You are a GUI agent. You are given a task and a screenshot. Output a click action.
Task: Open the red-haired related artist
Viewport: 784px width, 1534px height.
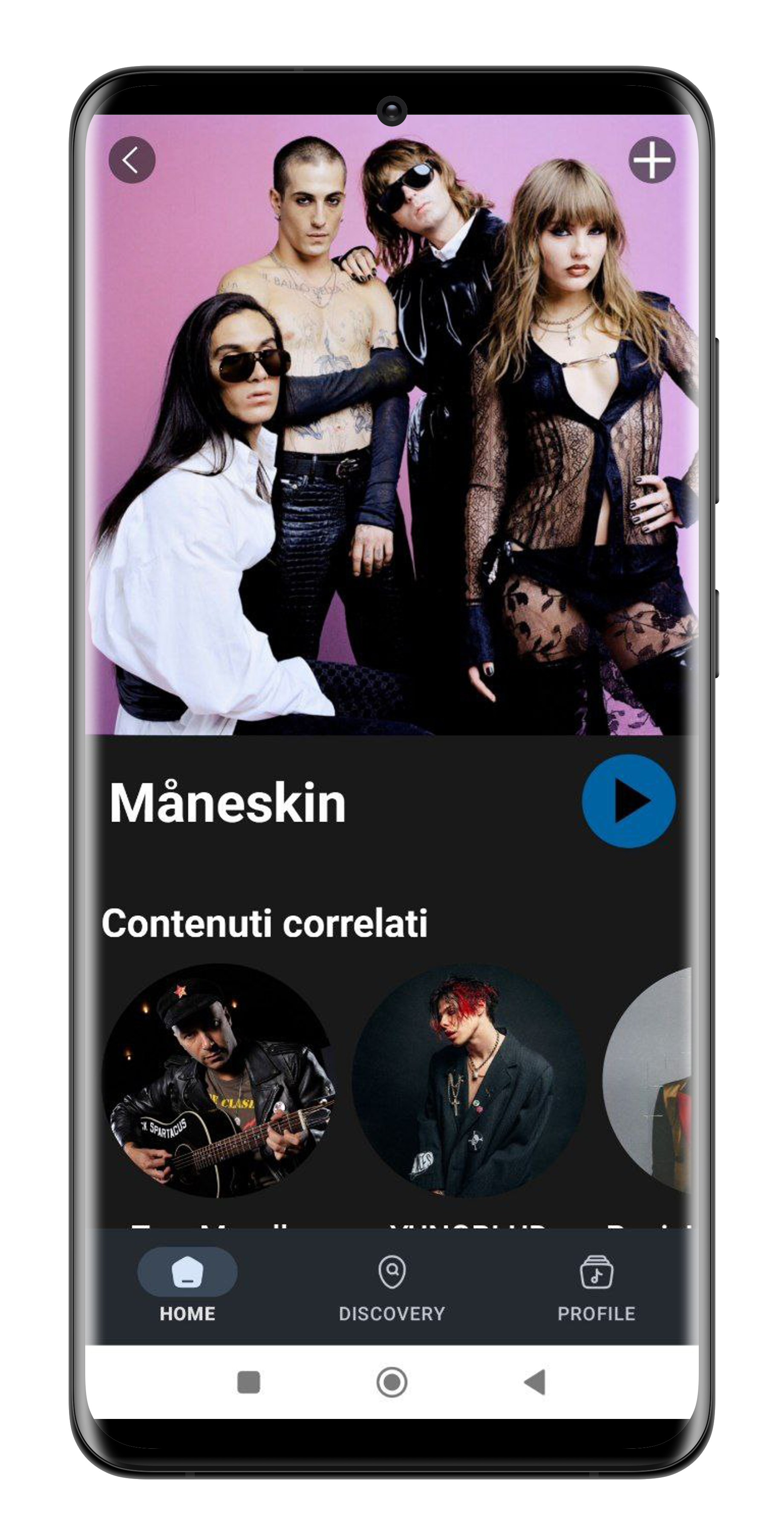click(x=469, y=1080)
